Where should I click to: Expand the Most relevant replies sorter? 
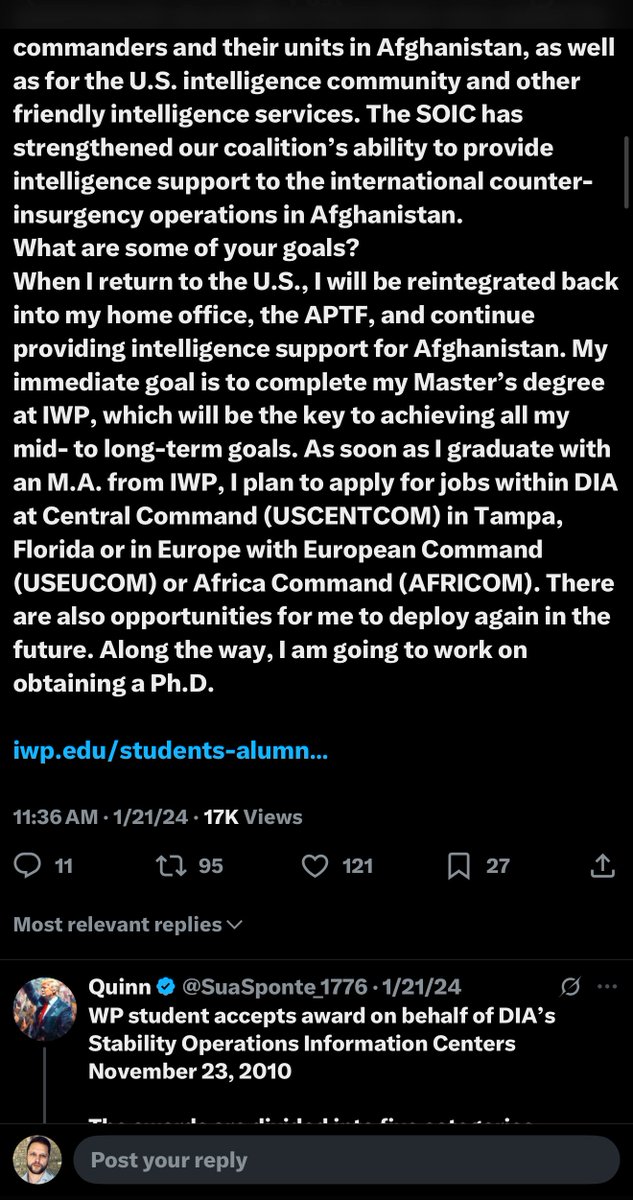pos(128,925)
